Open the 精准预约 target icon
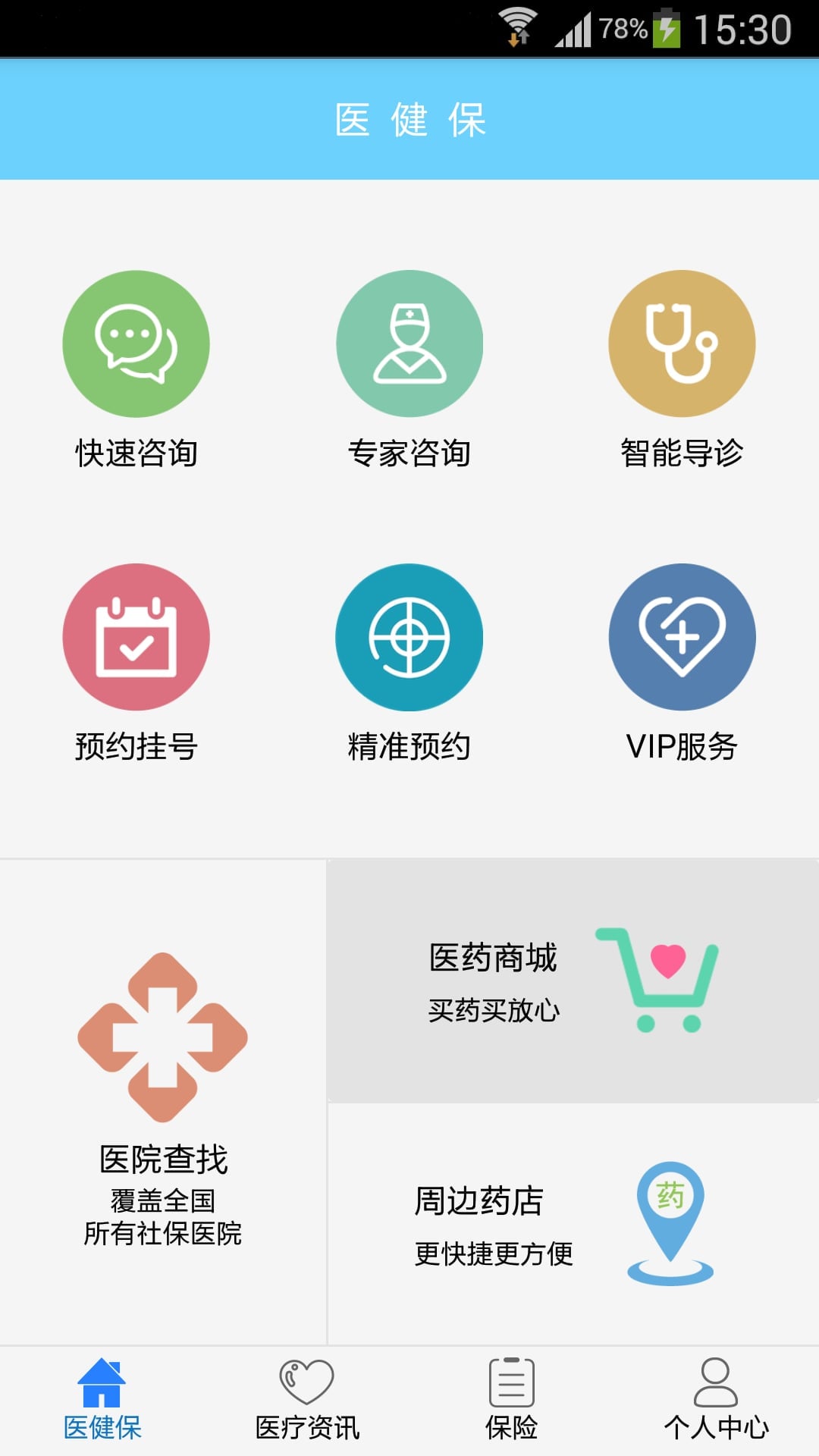 [x=409, y=638]
